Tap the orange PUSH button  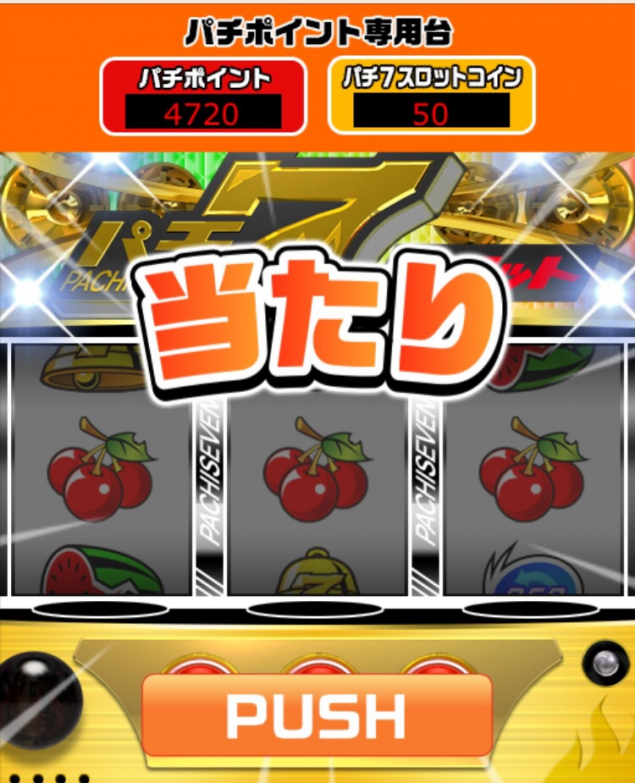(317, 714)
